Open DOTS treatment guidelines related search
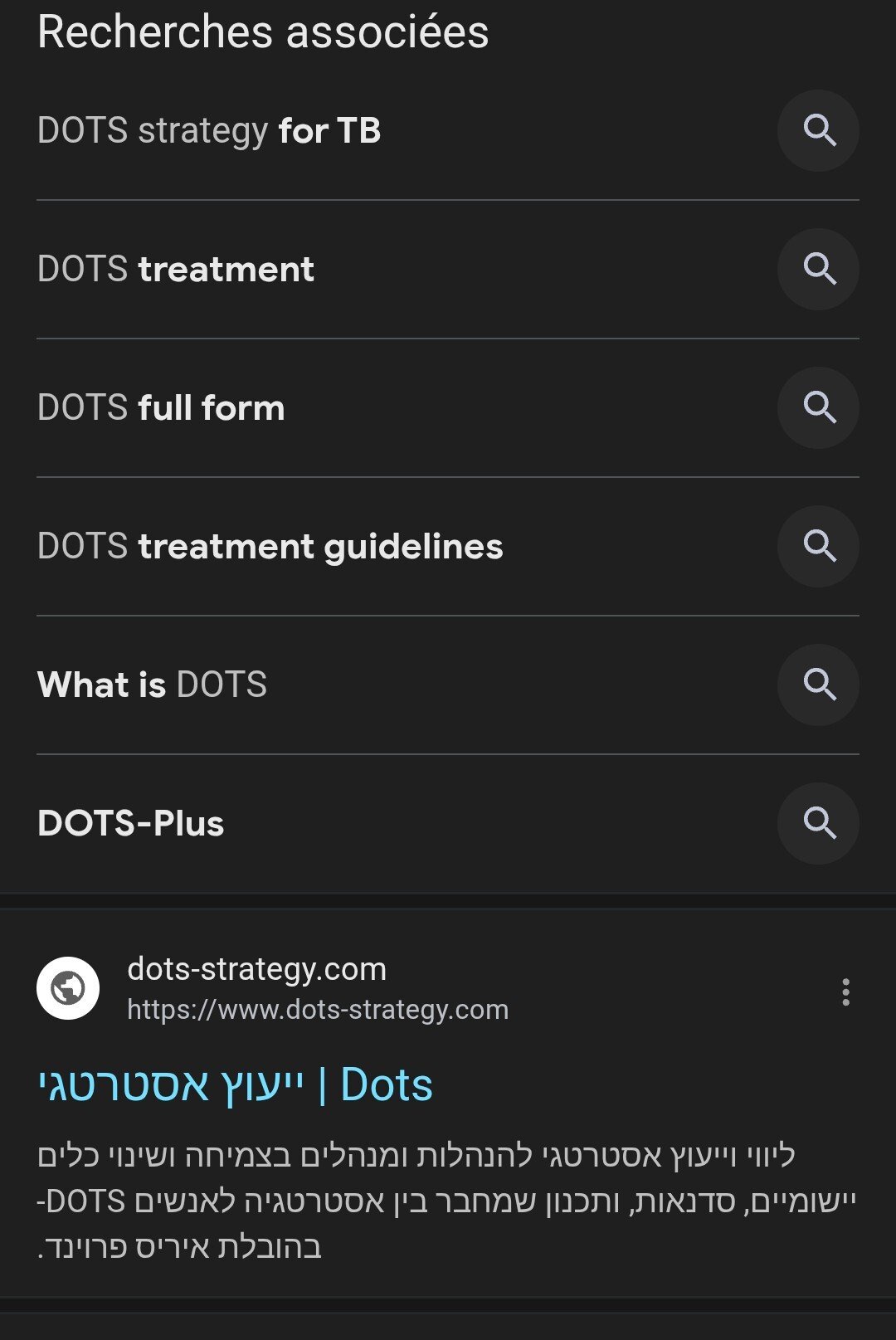This screenshot has height=1340, width=896. point(270,547)
